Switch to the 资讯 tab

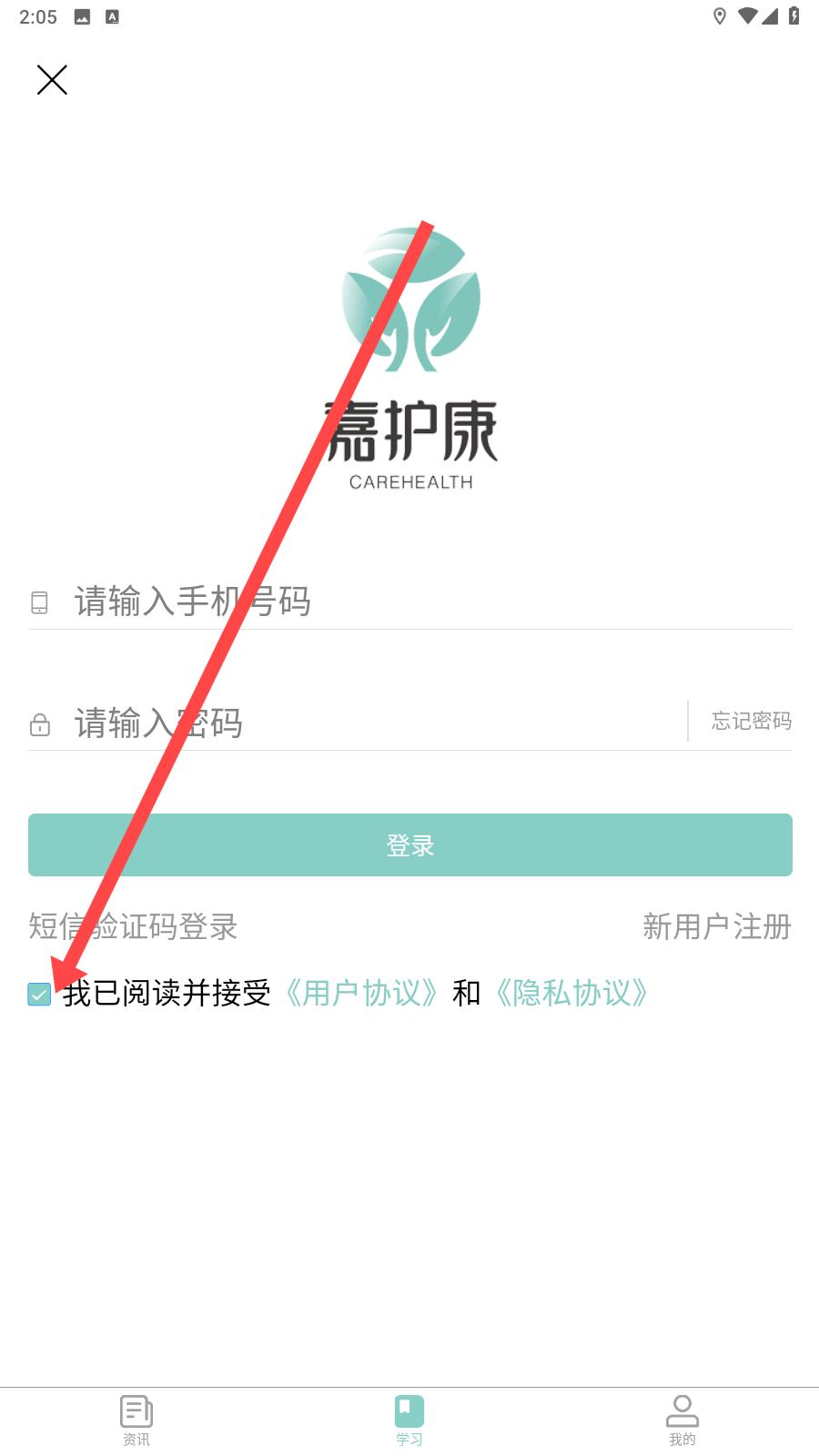(x=136, y=1421)
